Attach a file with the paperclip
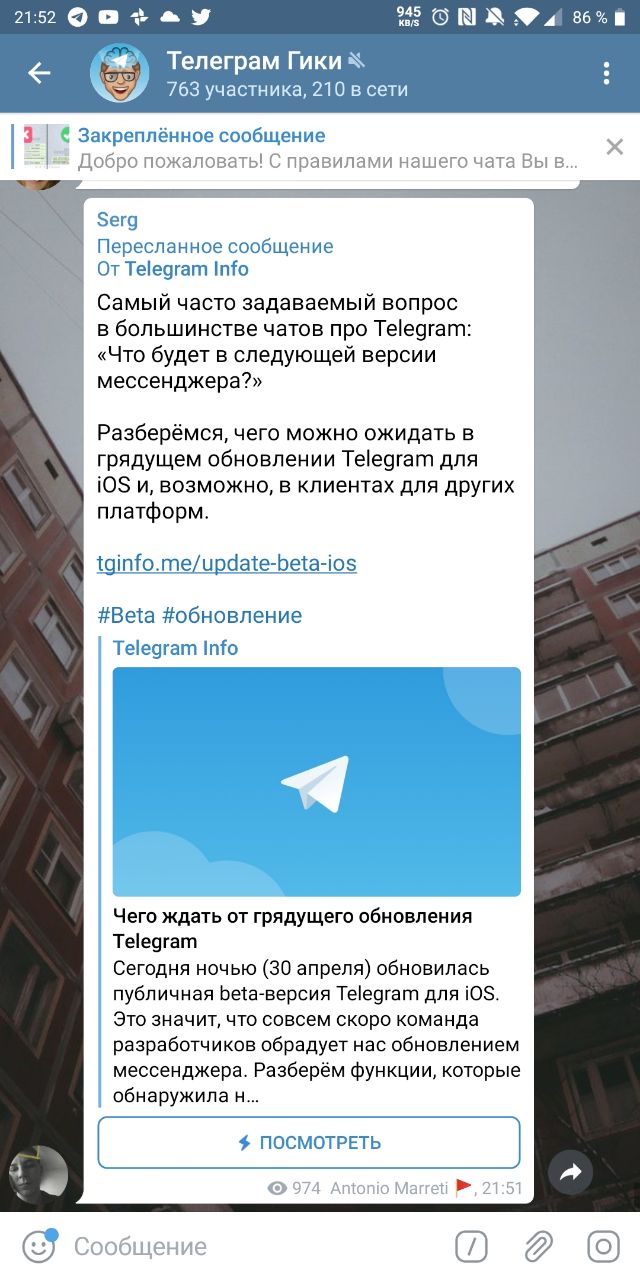Screen dimensions: 640x1280 (x=537, y=1246)
